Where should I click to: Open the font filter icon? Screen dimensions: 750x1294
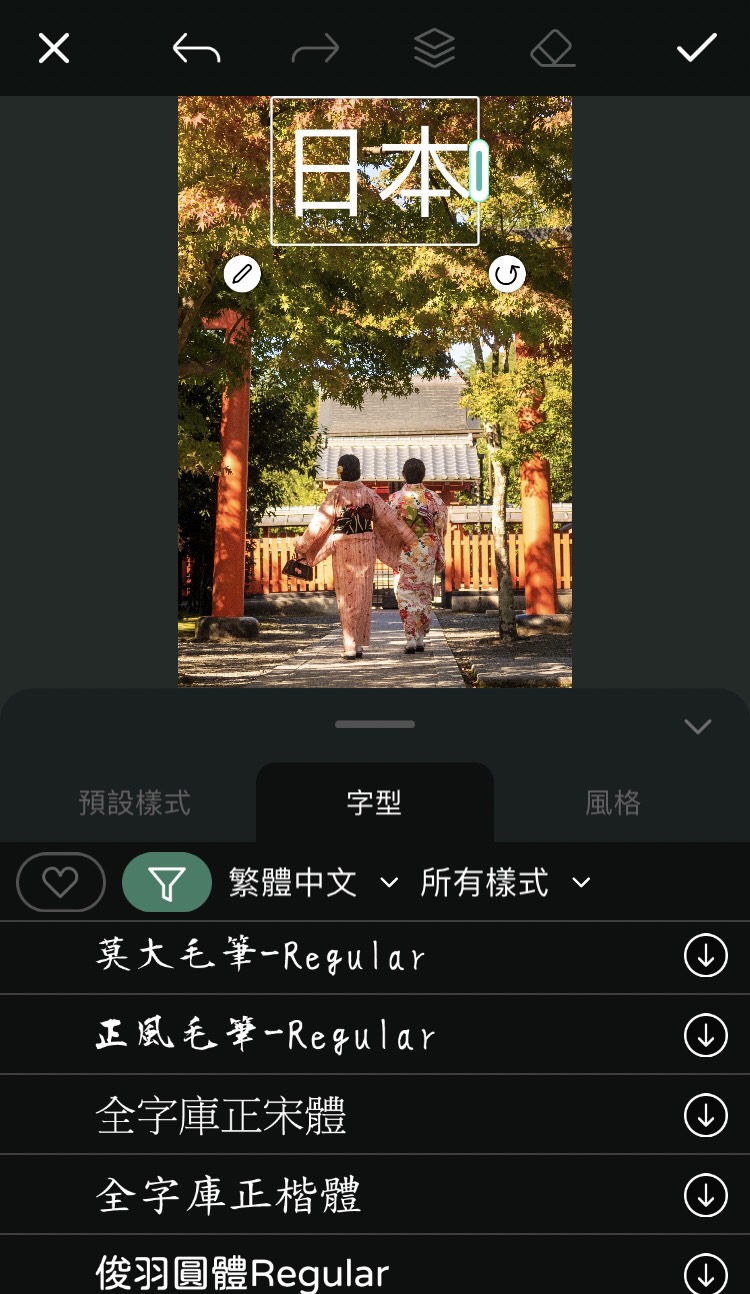166,882
